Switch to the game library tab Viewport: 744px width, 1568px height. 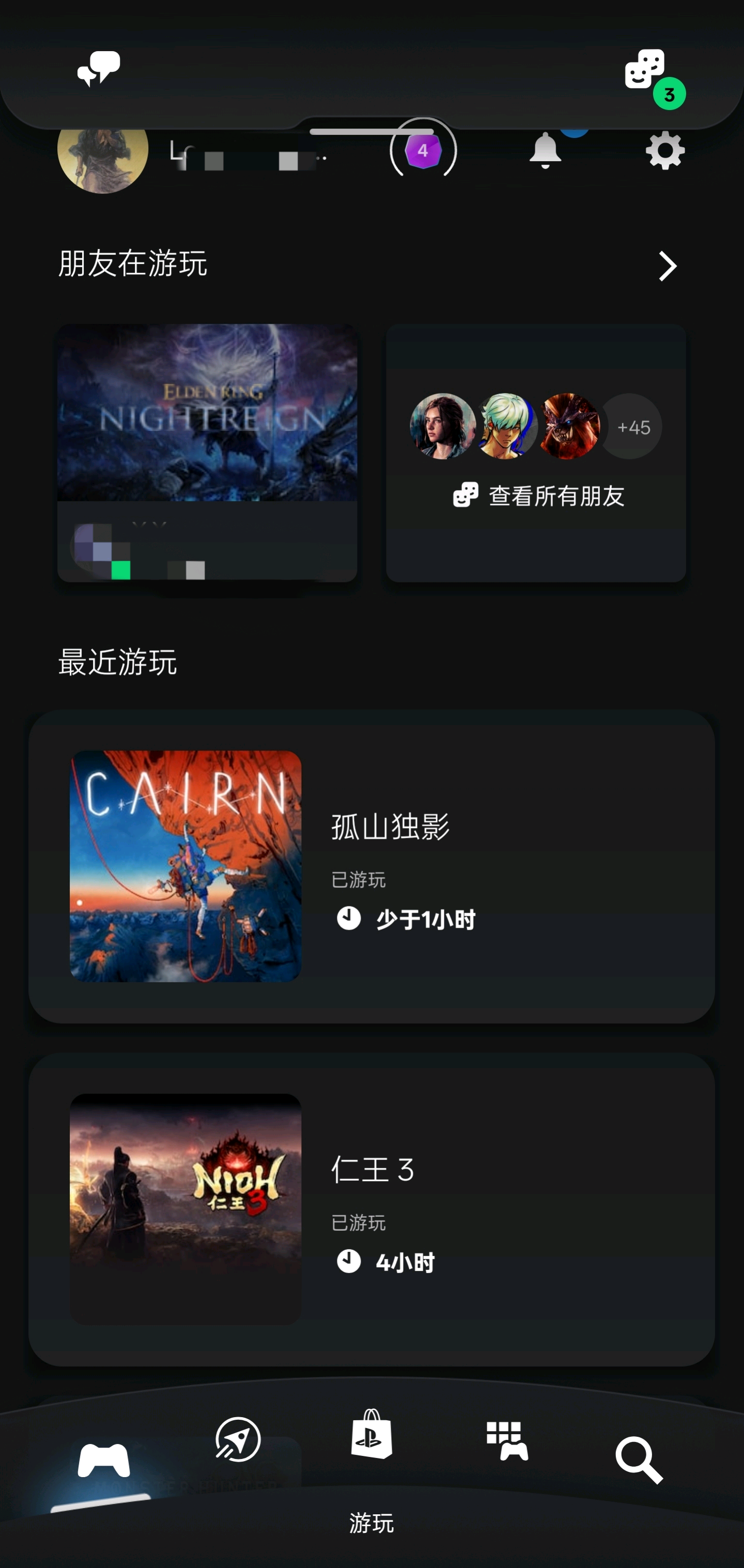[x=506, y=1441]
